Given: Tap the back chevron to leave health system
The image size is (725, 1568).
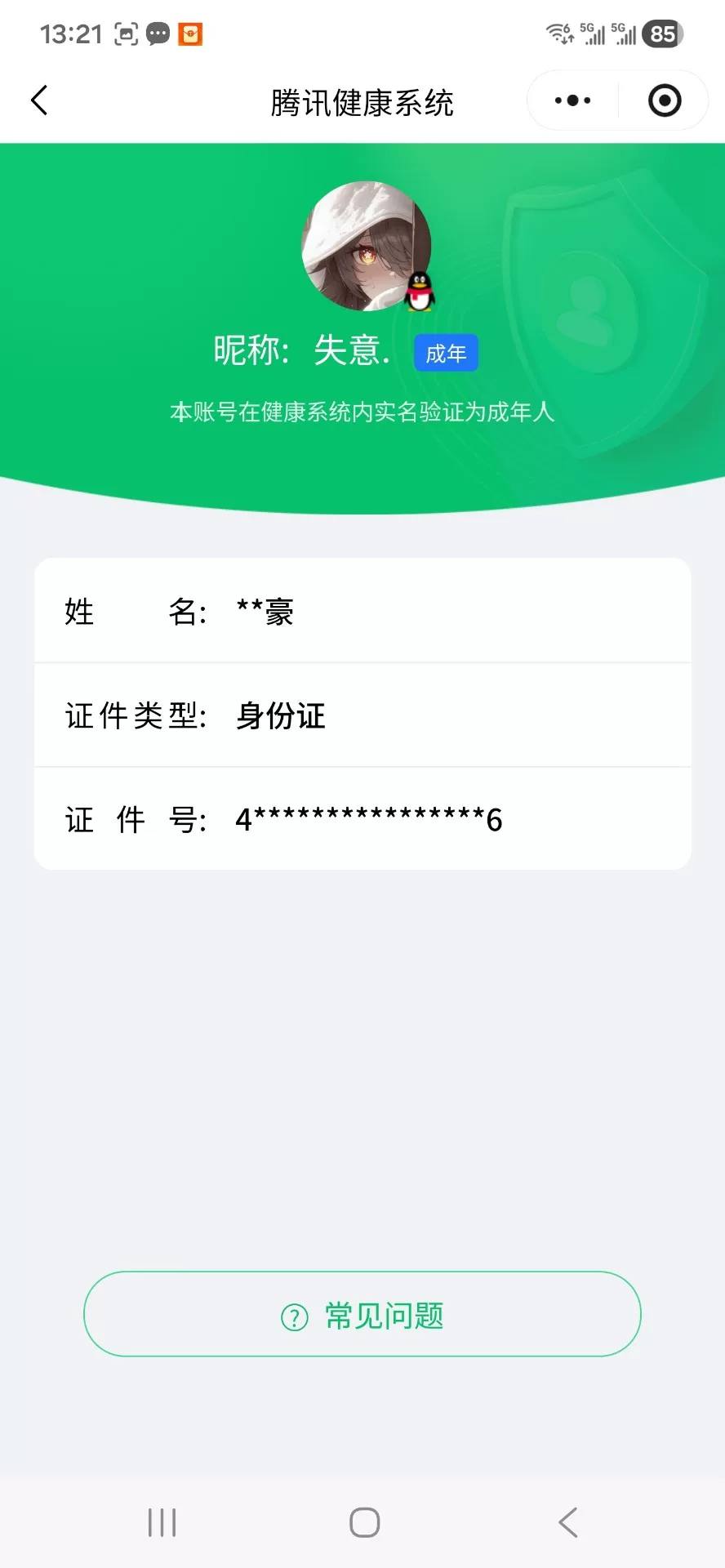Looking at the screenshot, I should 38,100.
